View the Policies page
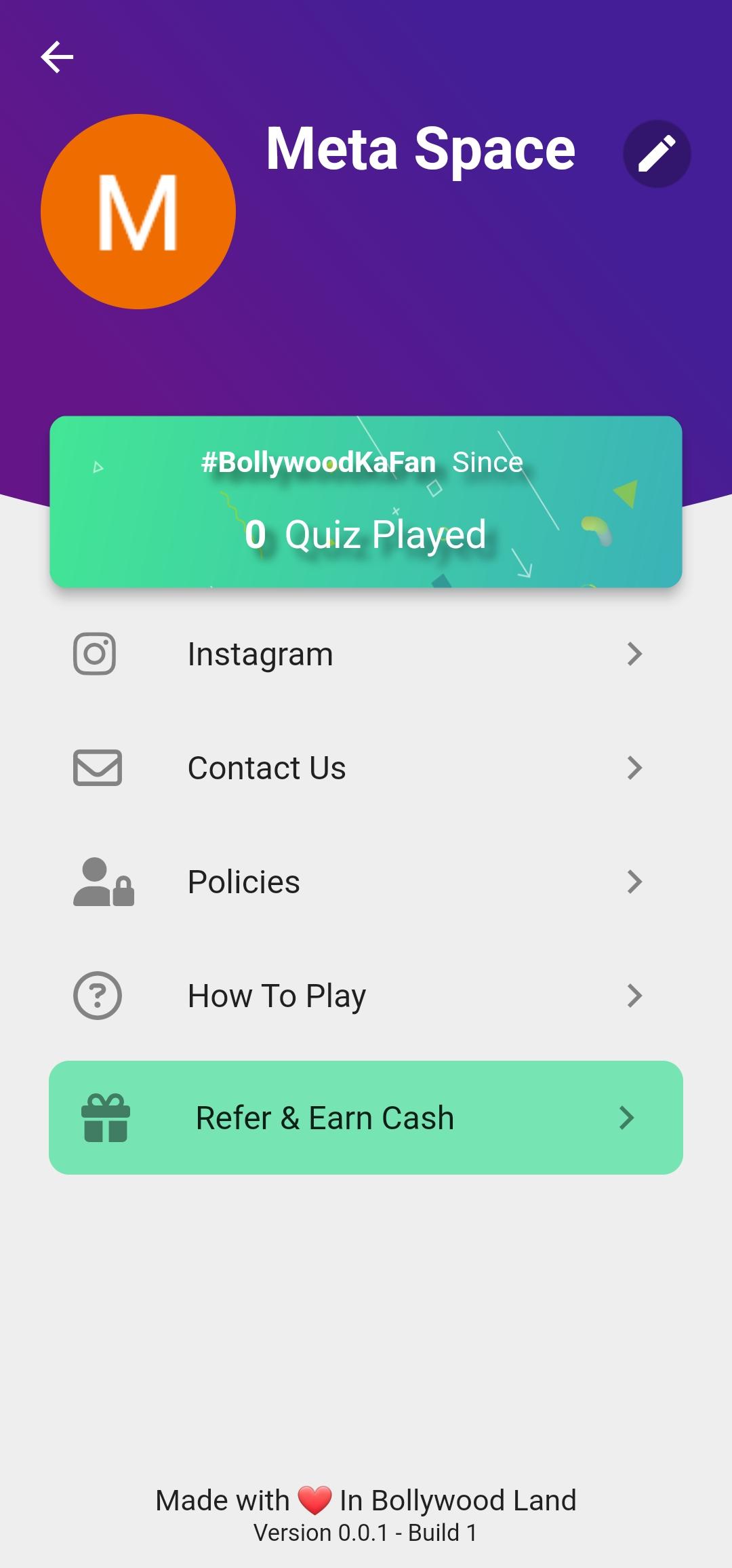 click(x=366, y=882)
